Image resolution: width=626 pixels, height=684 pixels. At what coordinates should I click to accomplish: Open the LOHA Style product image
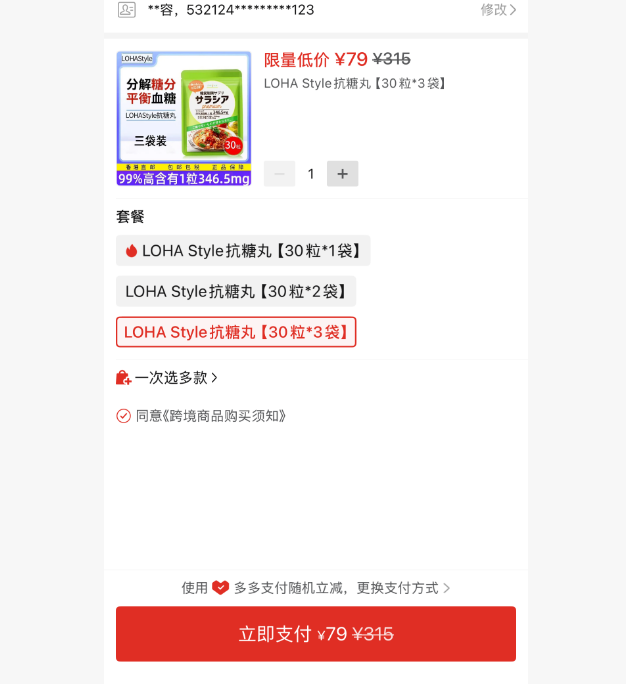point(183,118)
